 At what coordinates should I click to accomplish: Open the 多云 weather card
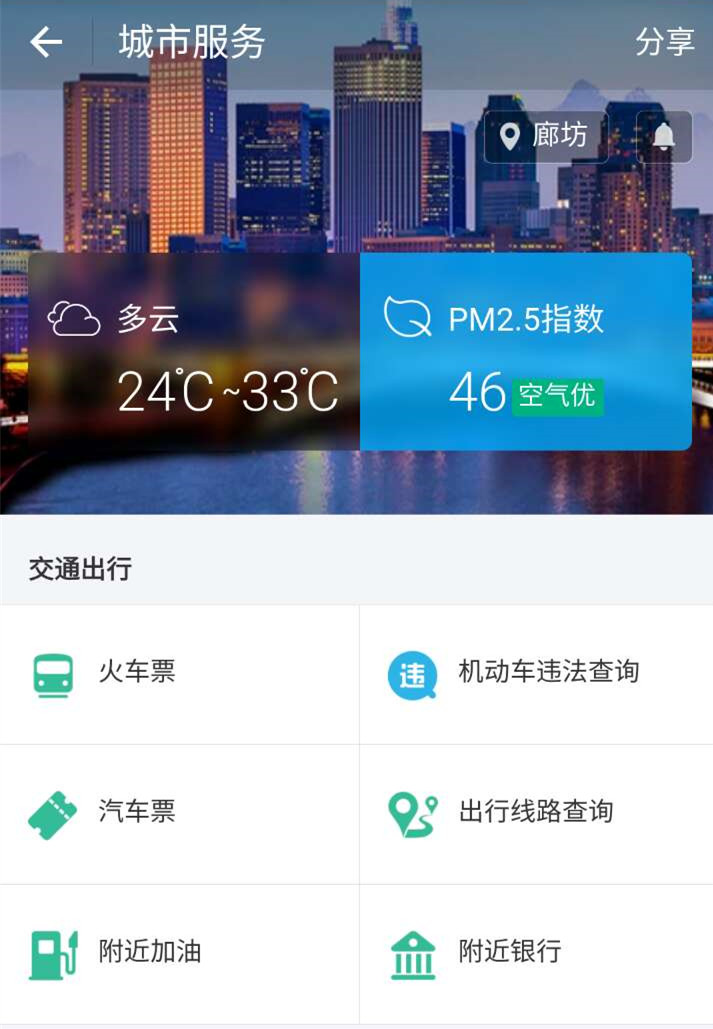(194, 352)
